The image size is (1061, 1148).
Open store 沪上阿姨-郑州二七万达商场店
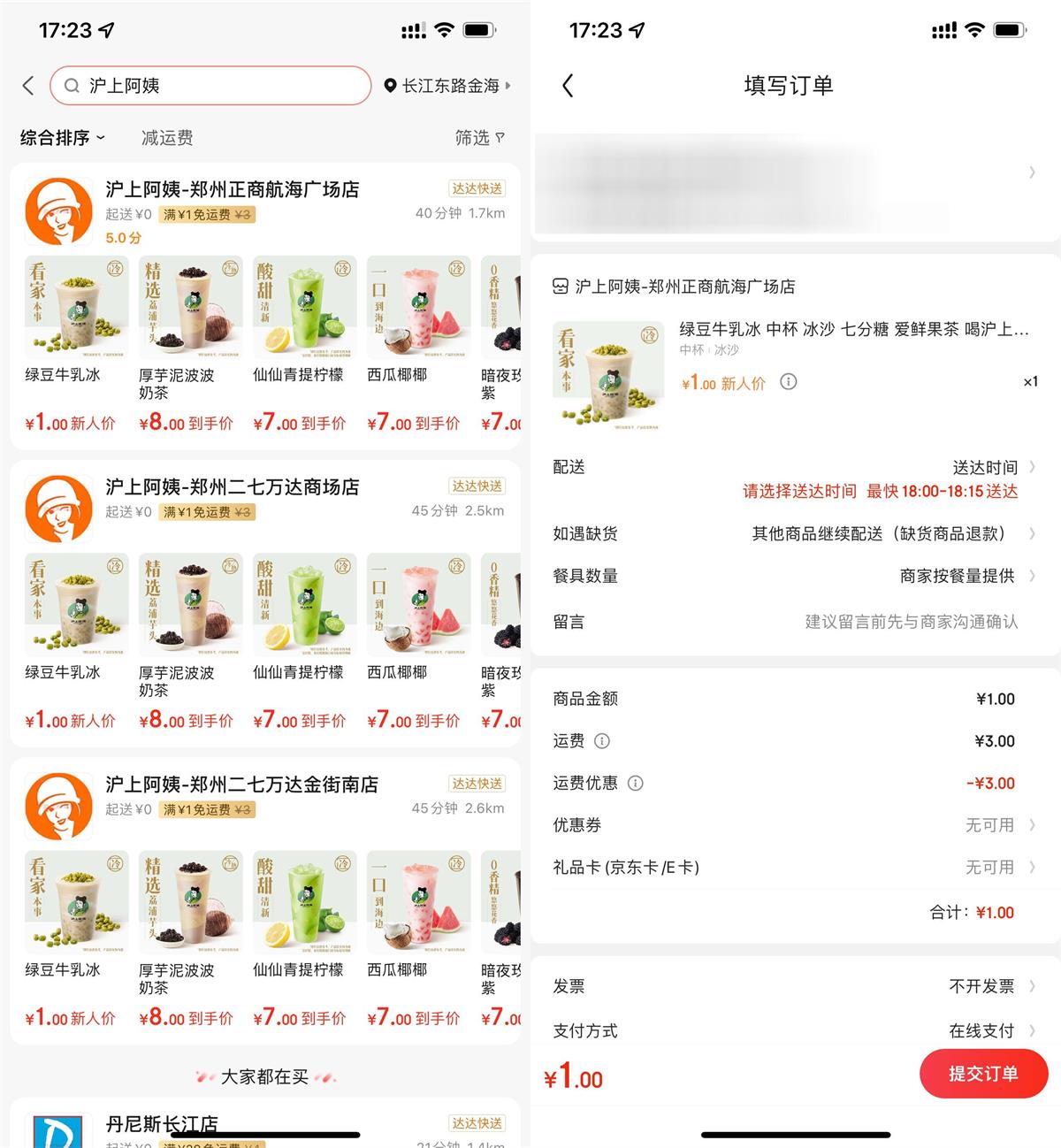click(232, 487)
